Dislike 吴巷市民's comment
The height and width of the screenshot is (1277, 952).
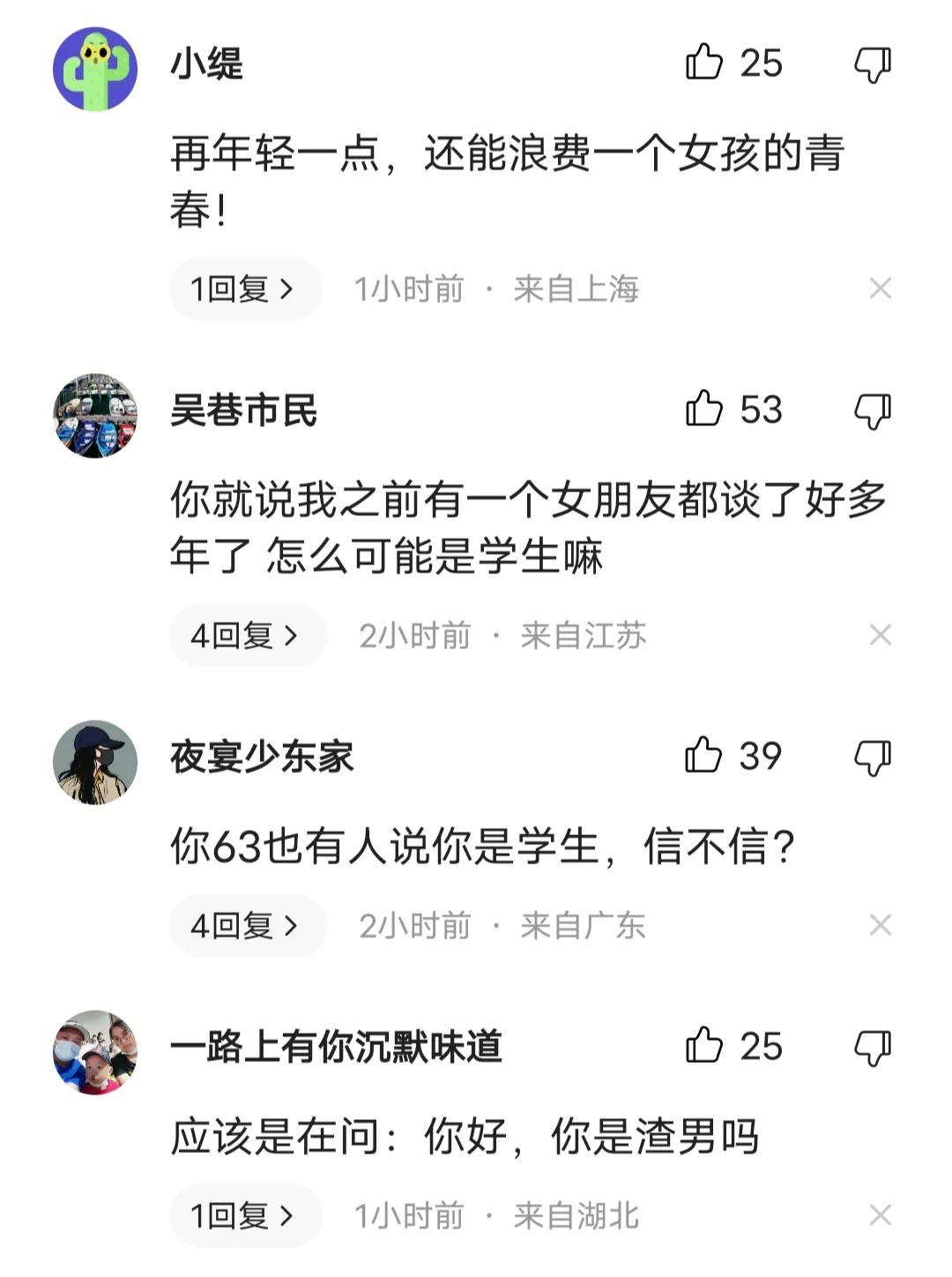pyautogui.click(x=873, y=411)
